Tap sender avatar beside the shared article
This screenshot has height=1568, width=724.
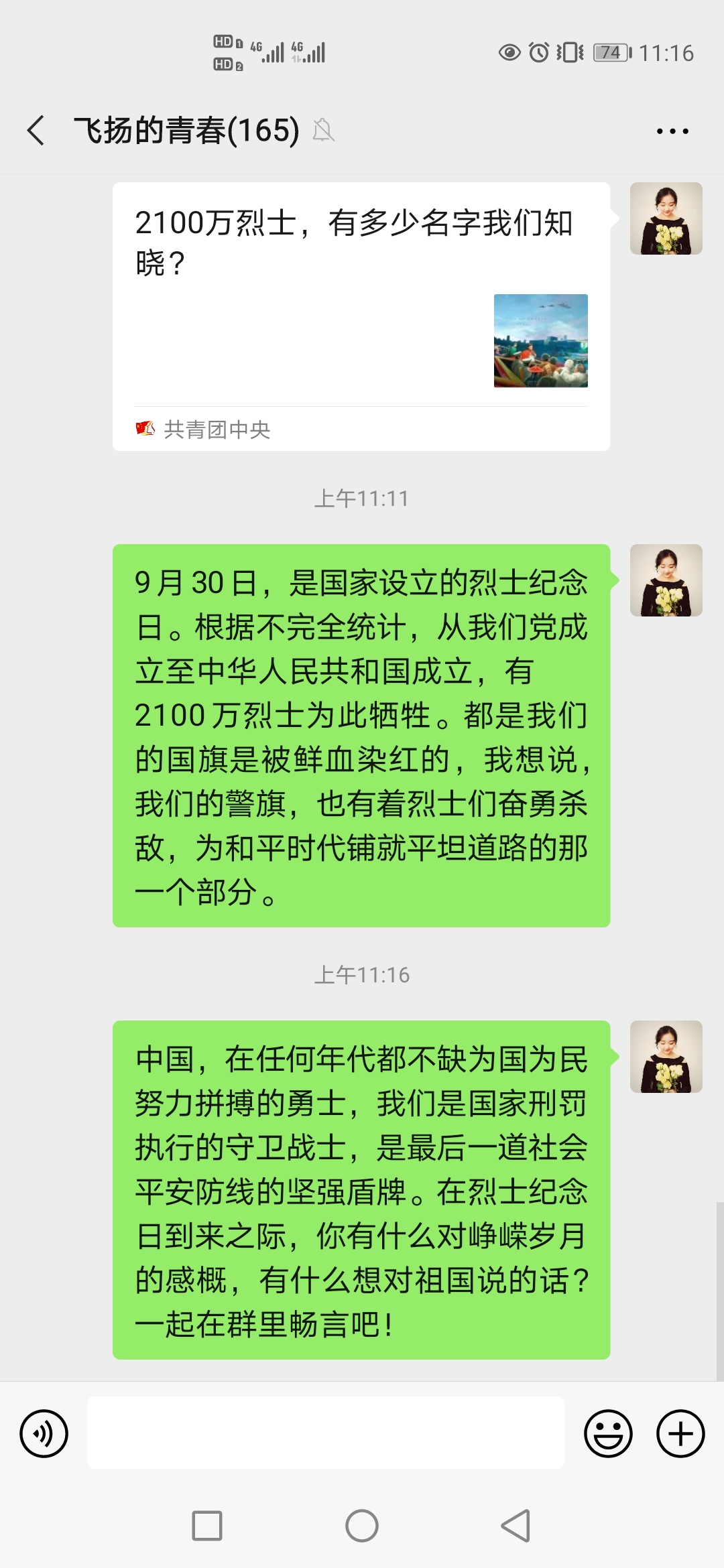(666, 218)
